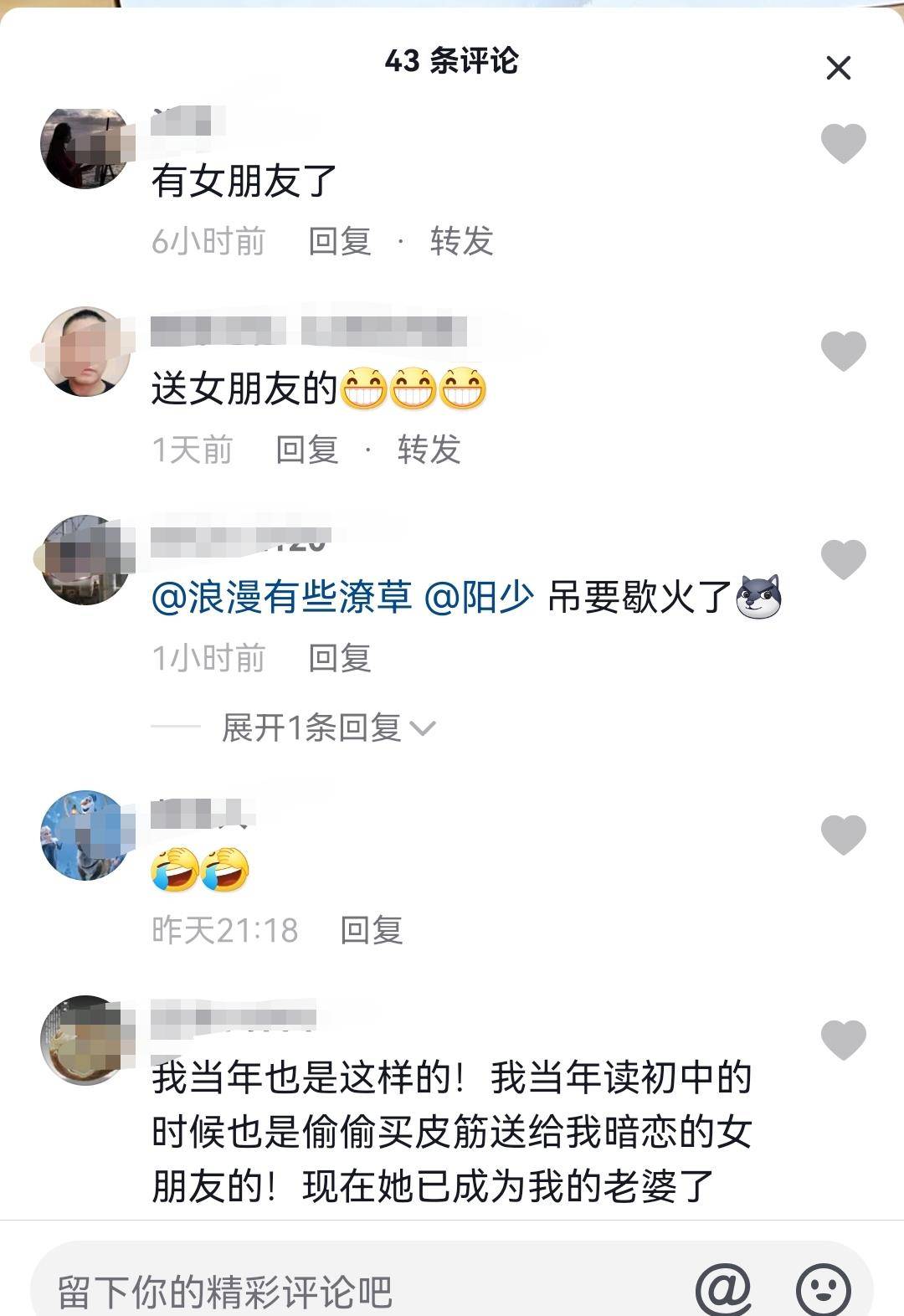Expand 展开1条回复
This screenshot has width=904, height=1316.
pos(328,728)
